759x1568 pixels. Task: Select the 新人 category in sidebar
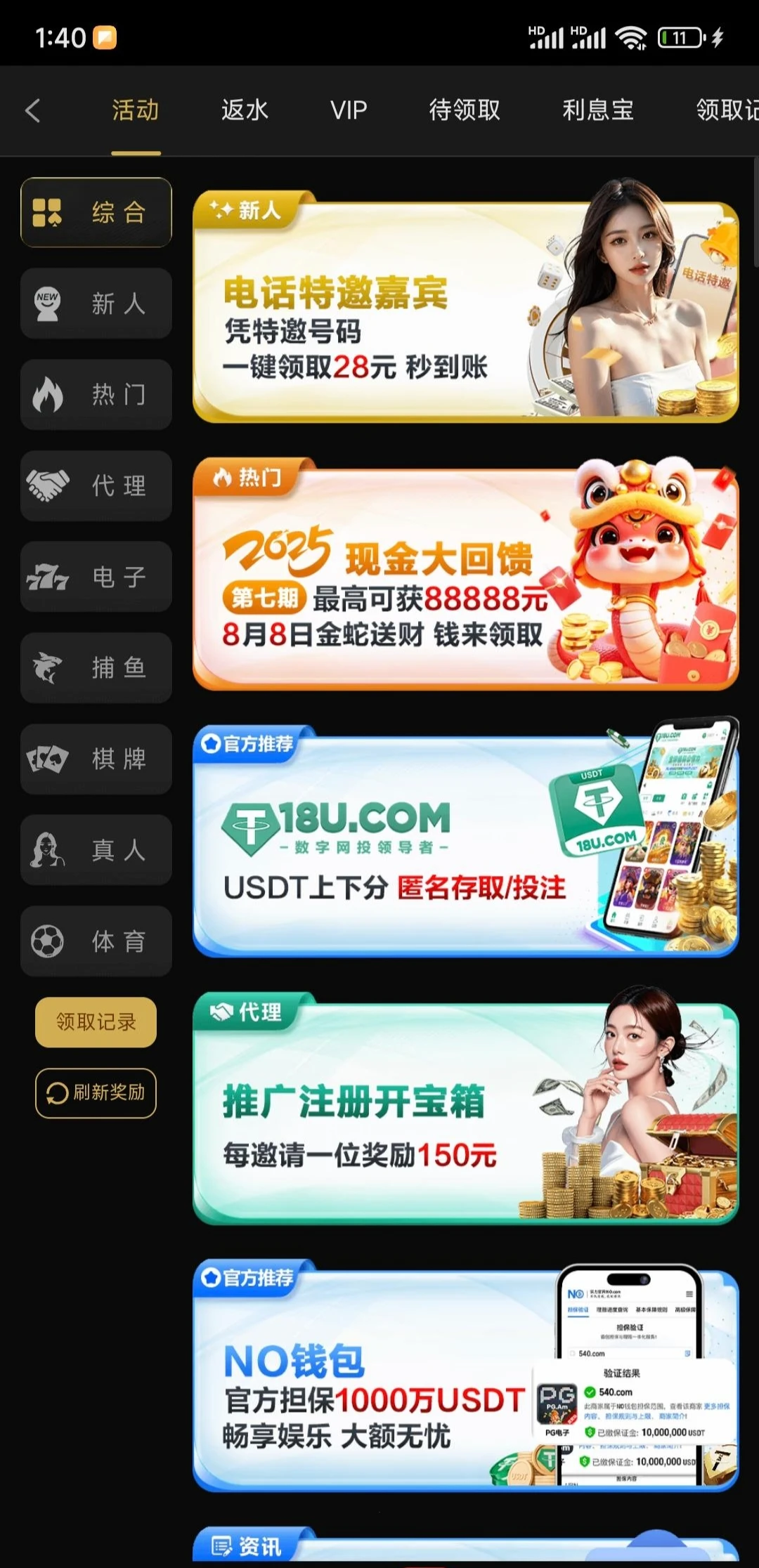point(96,303)
